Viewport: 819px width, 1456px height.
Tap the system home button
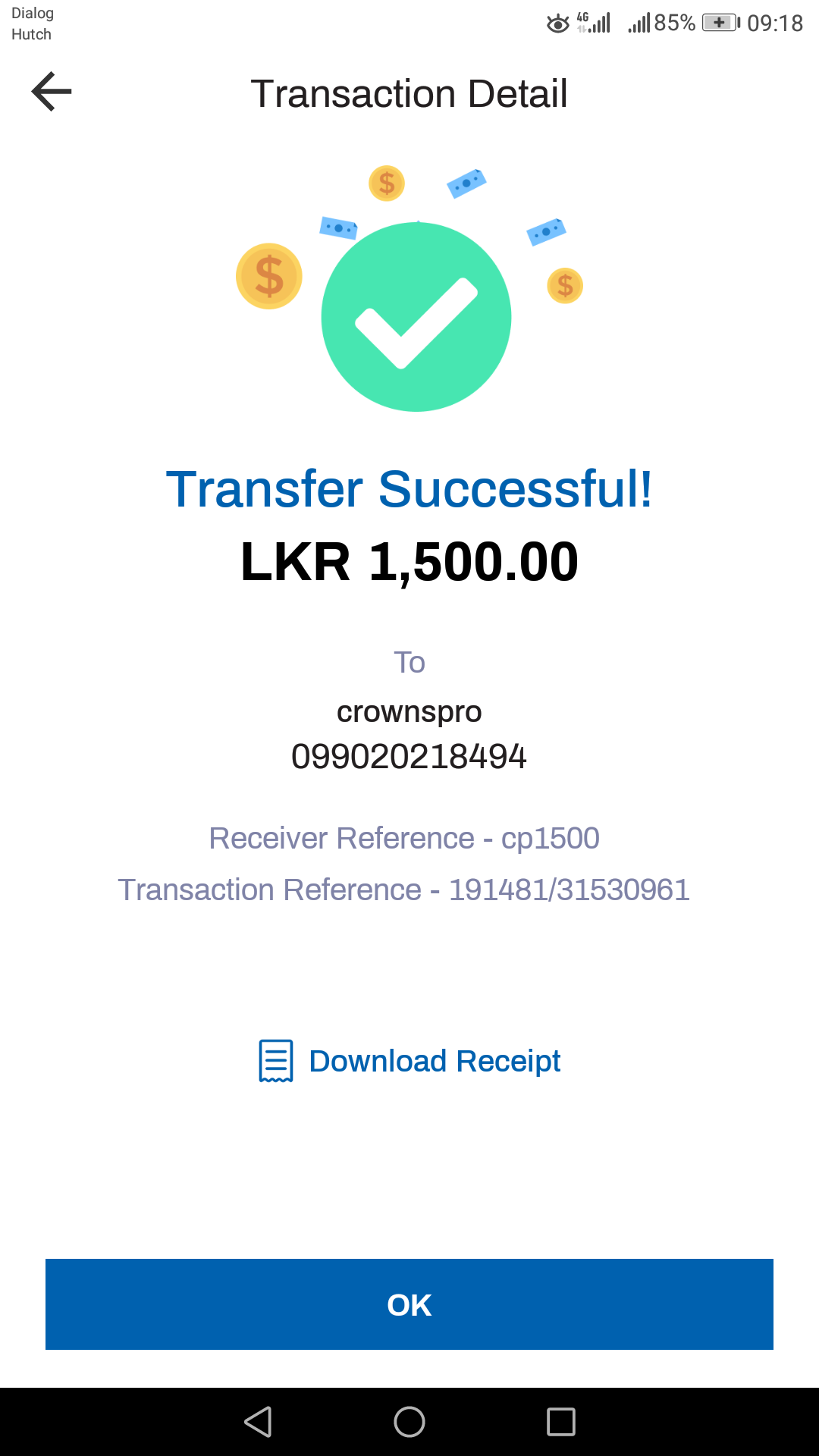click(409, 1422)
